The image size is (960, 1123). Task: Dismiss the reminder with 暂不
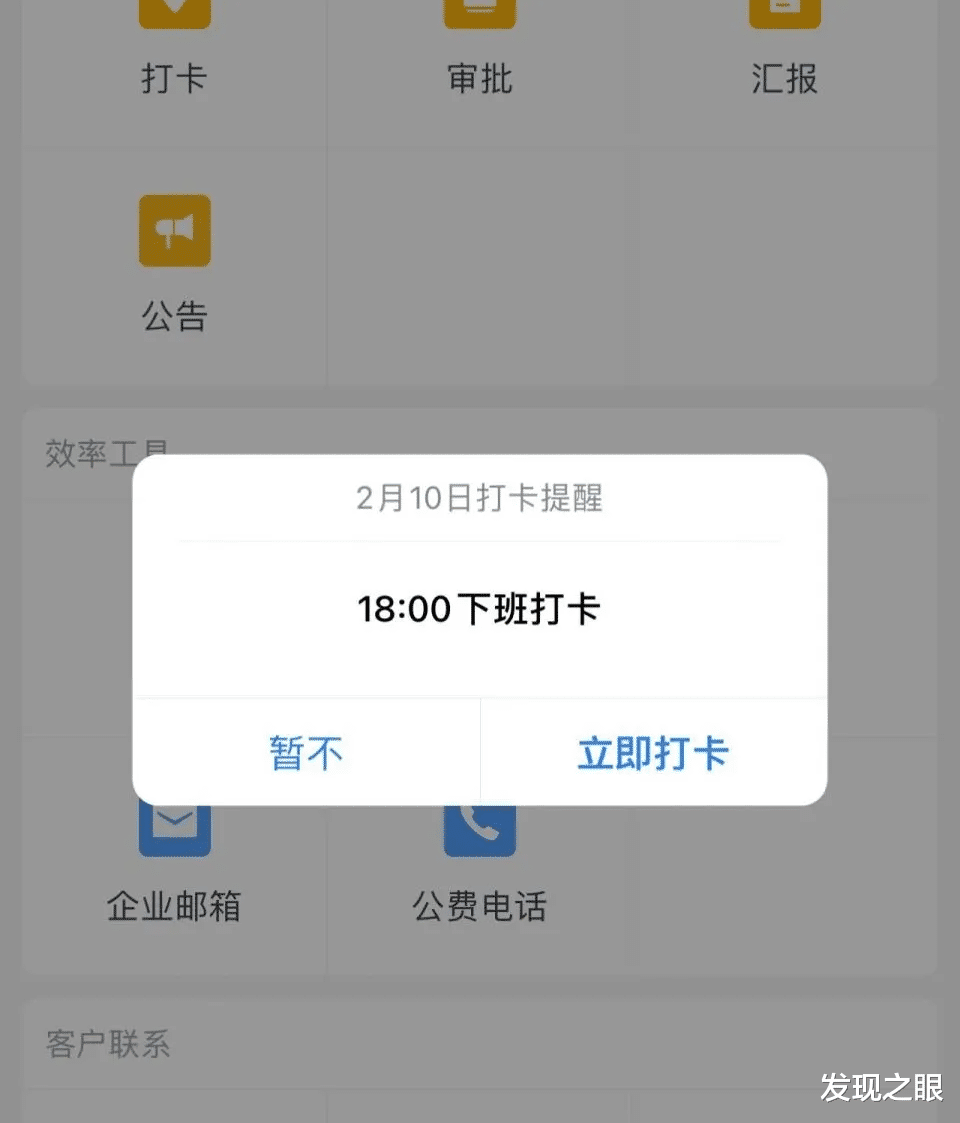point(306,753)
